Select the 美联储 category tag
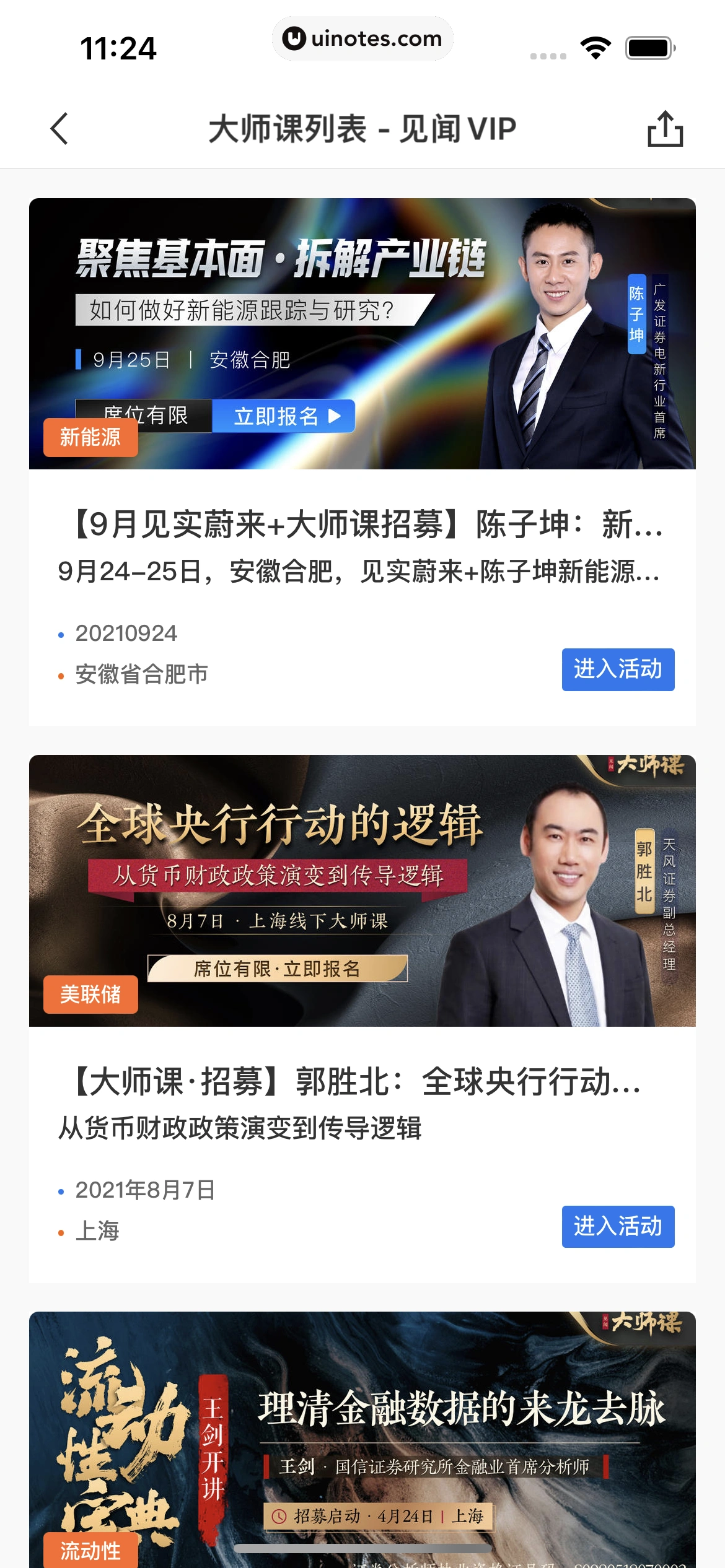Image resolution: width=725 pixels, height=1568 pixels. (x=90, y=995)
